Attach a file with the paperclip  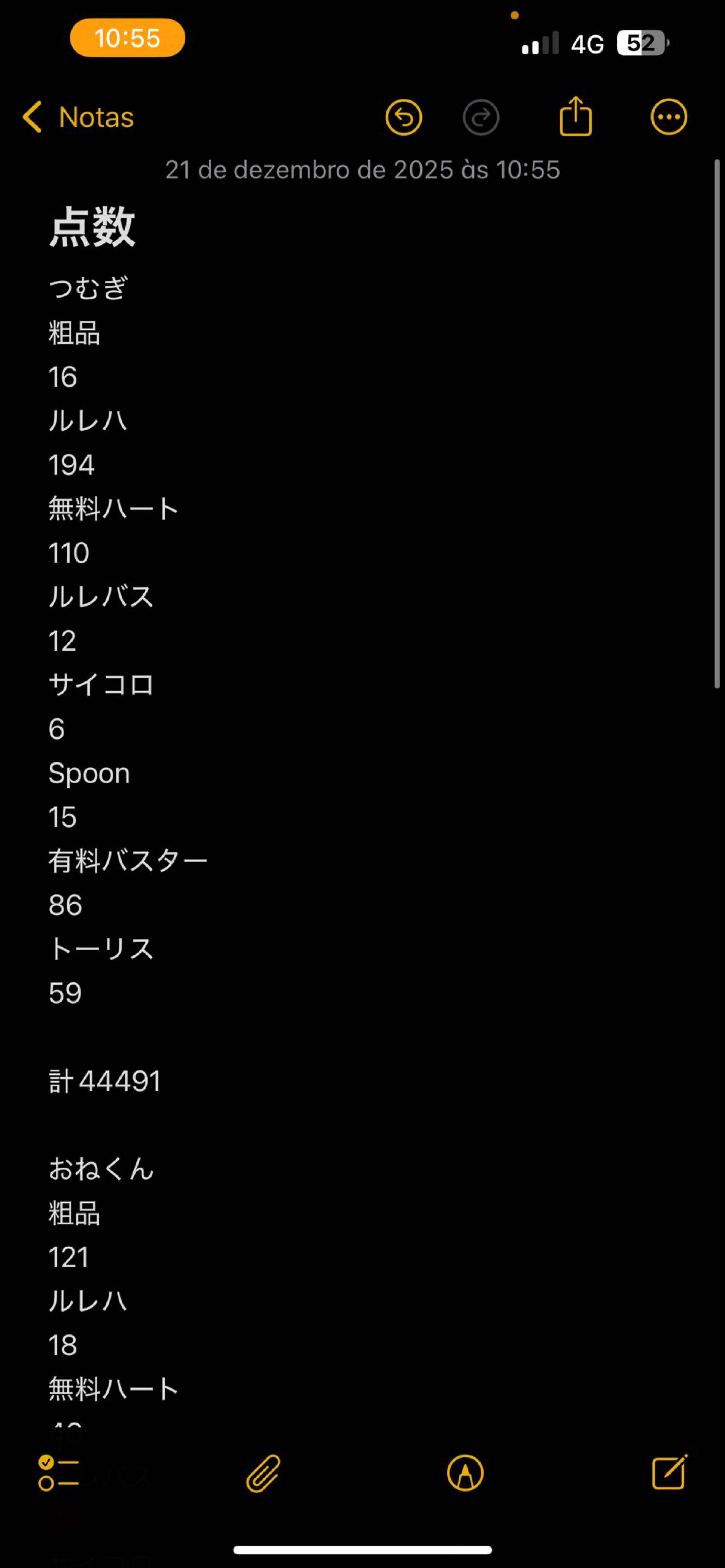pos(263,1473)
